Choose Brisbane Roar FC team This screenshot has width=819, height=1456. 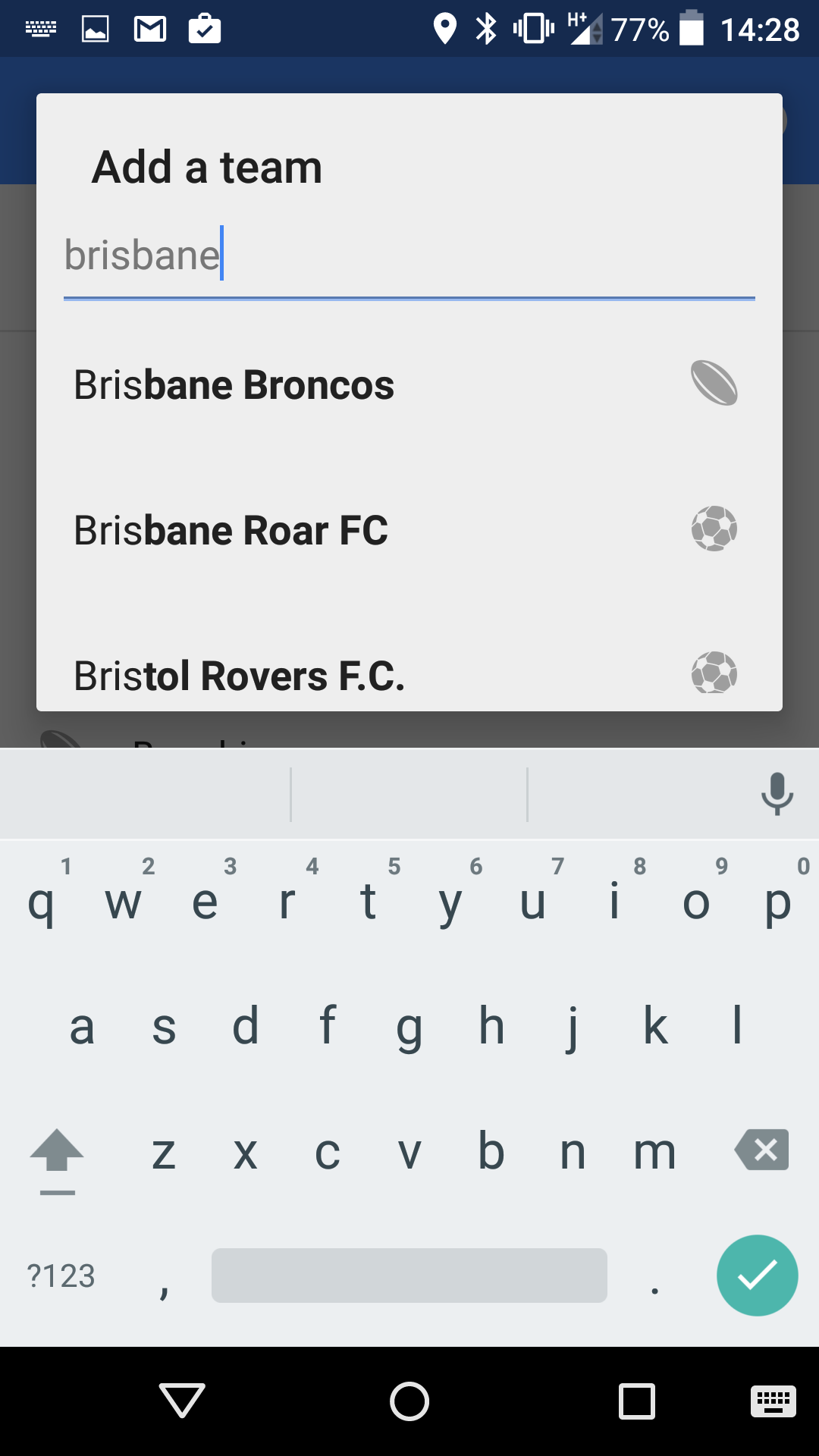(409, 529)
